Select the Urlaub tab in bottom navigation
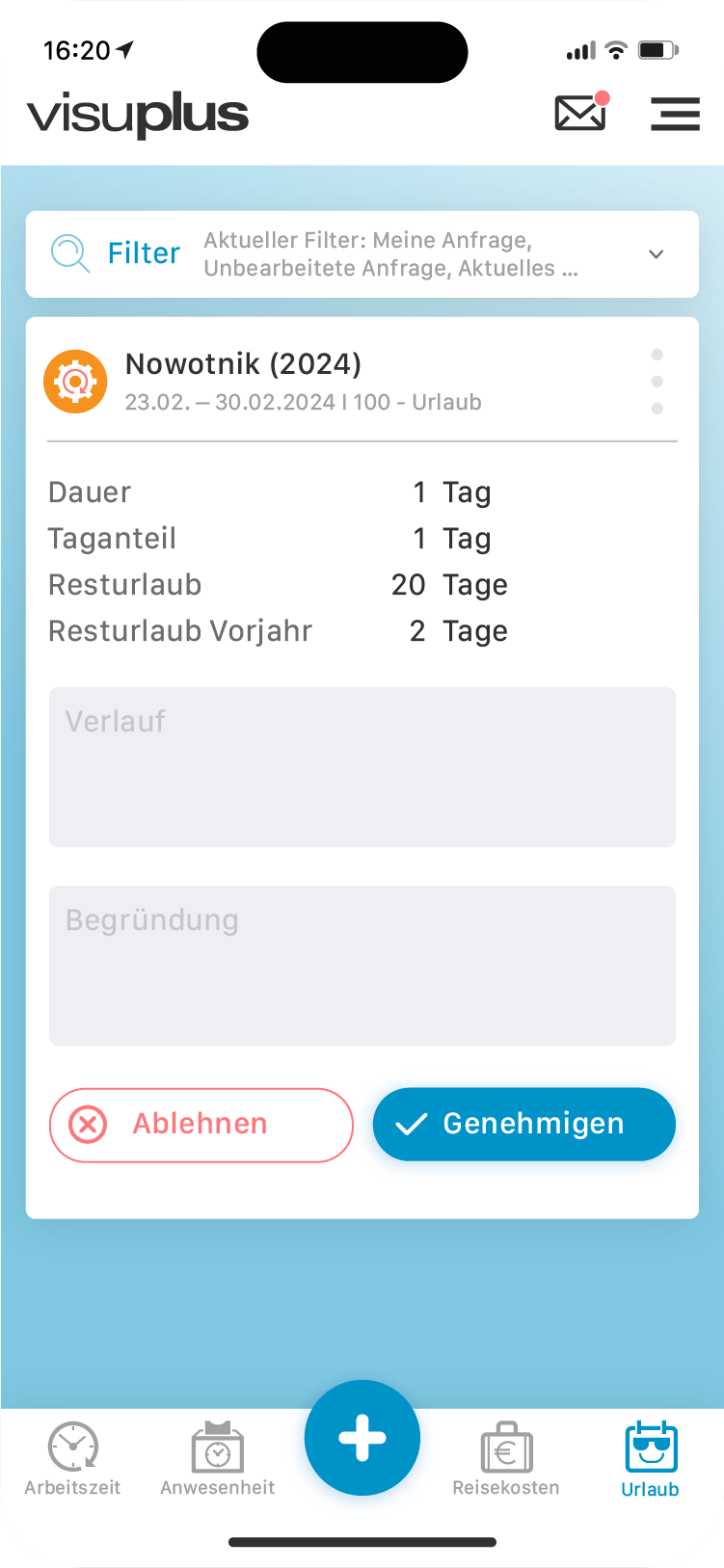724x1568 pixels. coord(650,1457)
